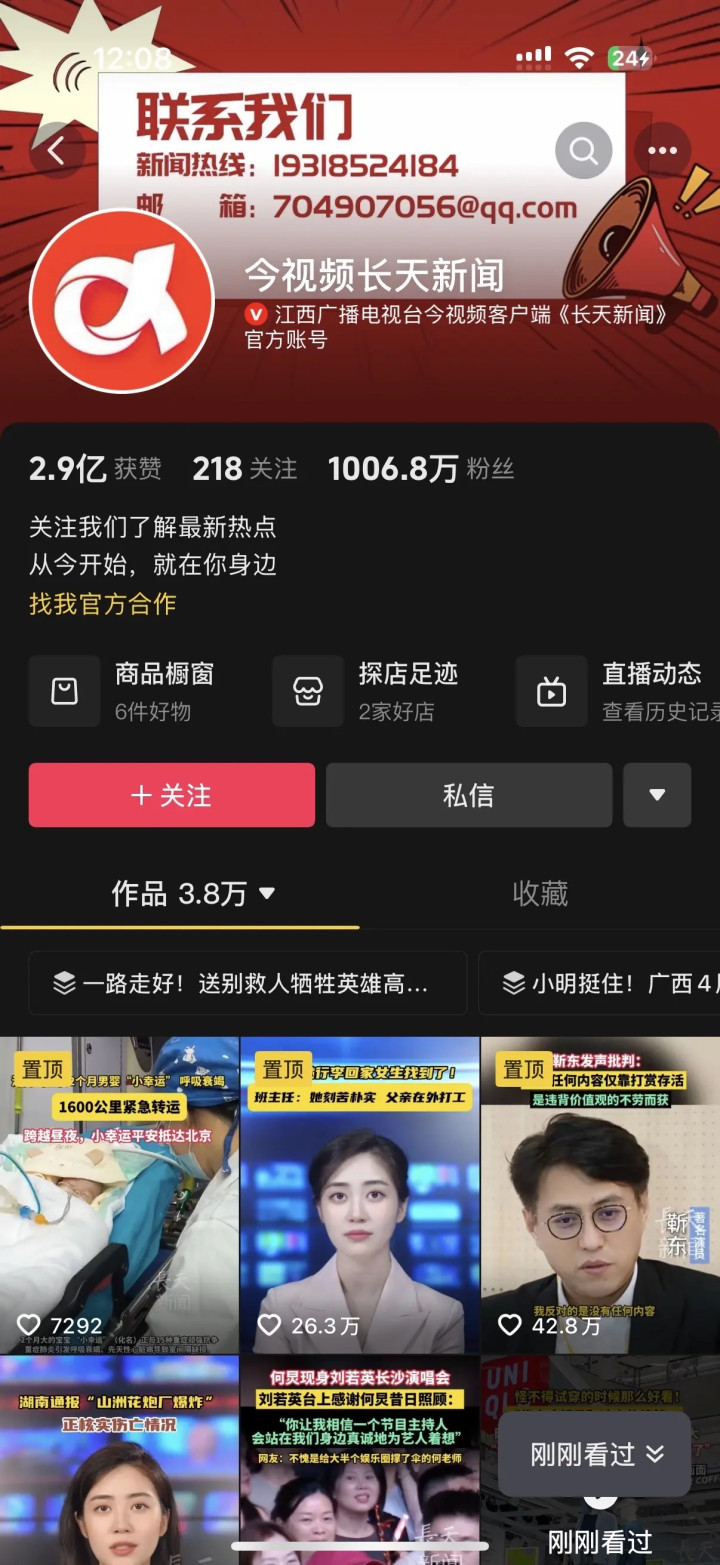
Task: Open the three-dot overflow menu
Action: pos(662,151)
